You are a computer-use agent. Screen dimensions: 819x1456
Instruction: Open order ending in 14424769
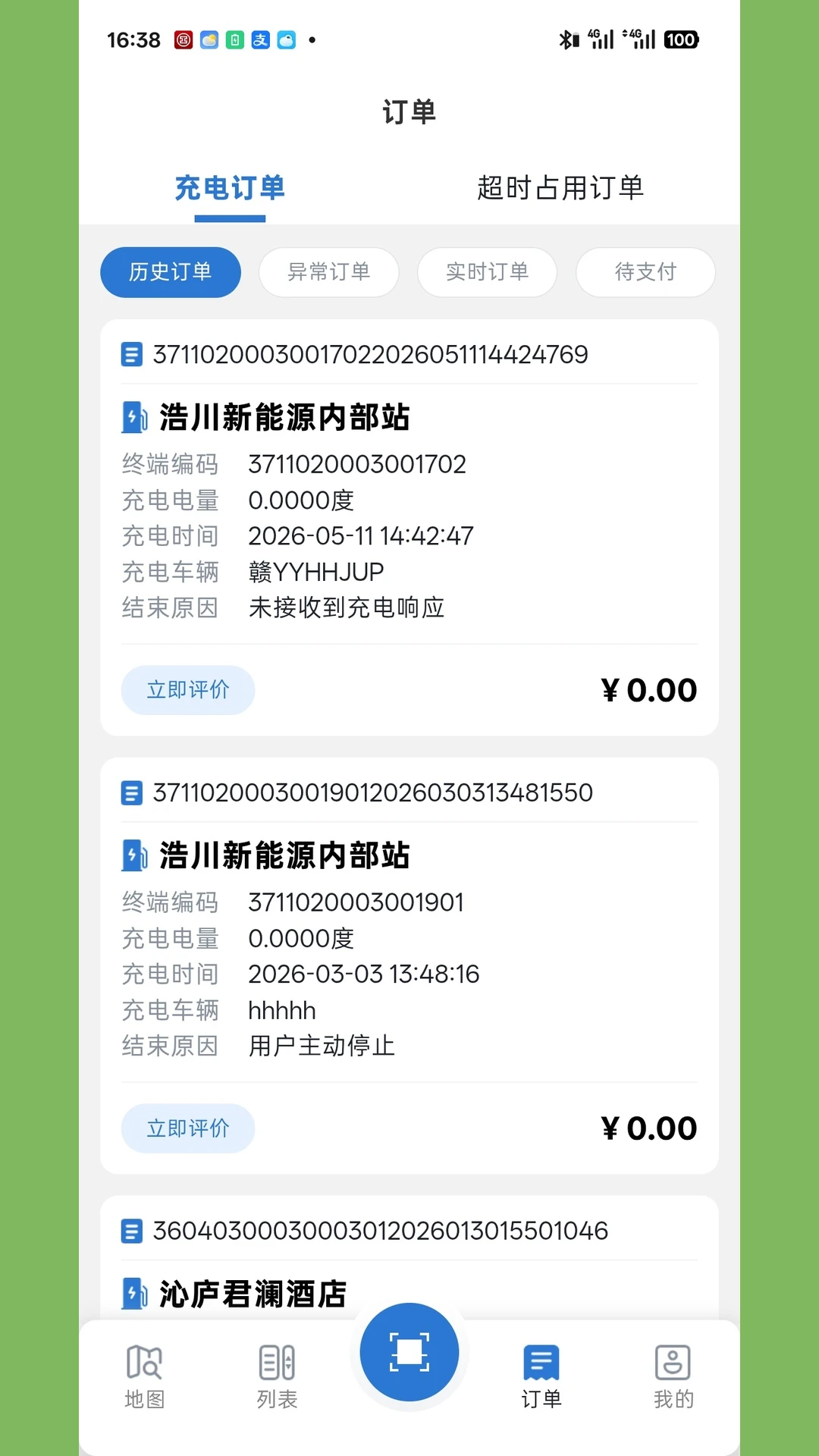point(409,527)
